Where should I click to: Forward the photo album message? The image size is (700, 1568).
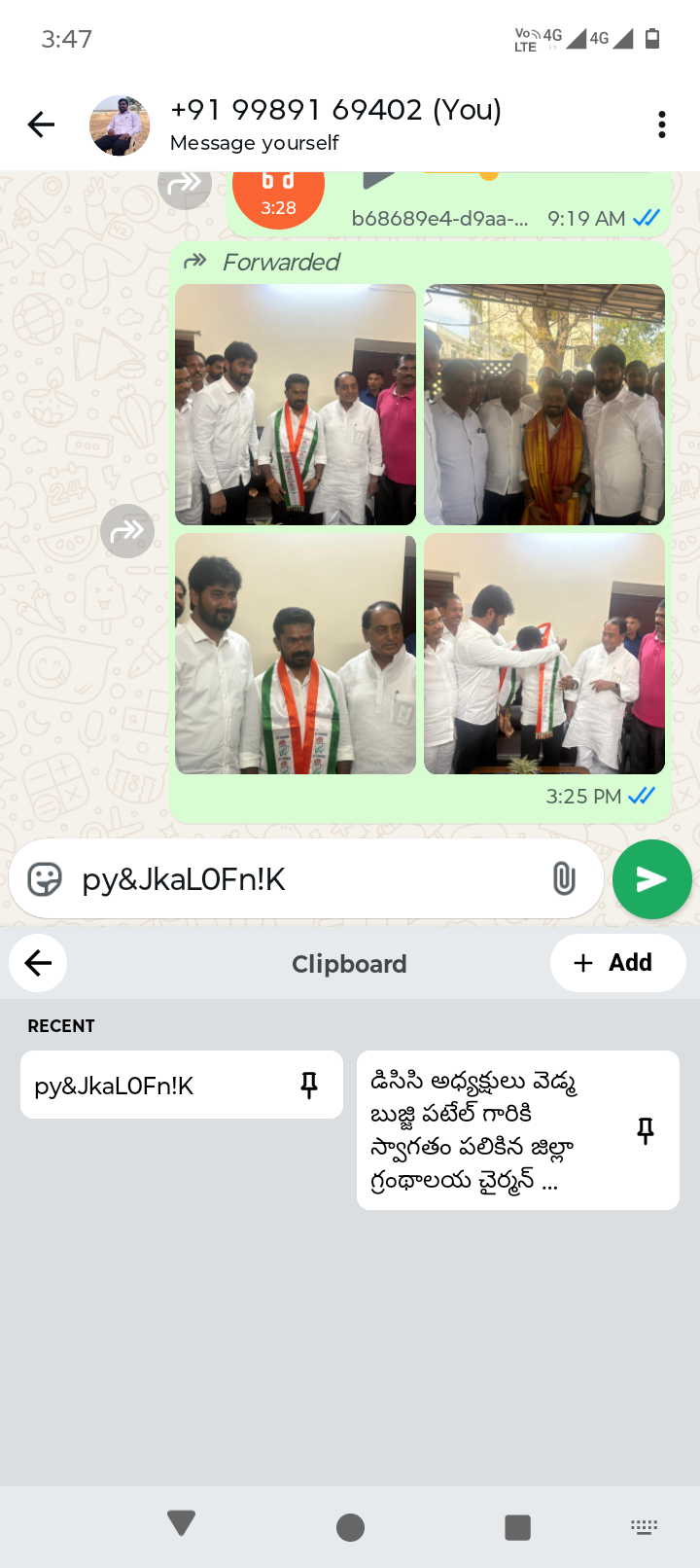(127, 531)
